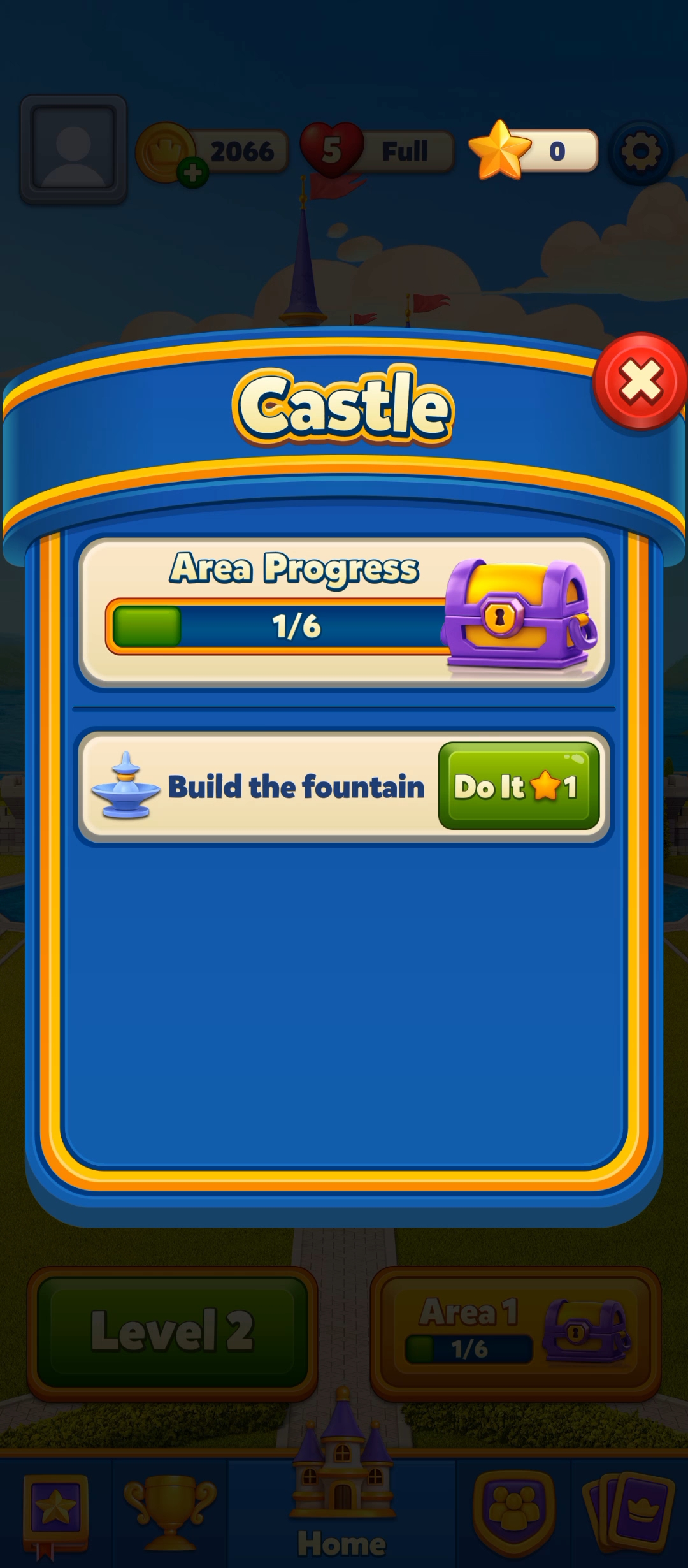Tap Do It to build the fountain
Screen dimensions: 688x1568
519,785
